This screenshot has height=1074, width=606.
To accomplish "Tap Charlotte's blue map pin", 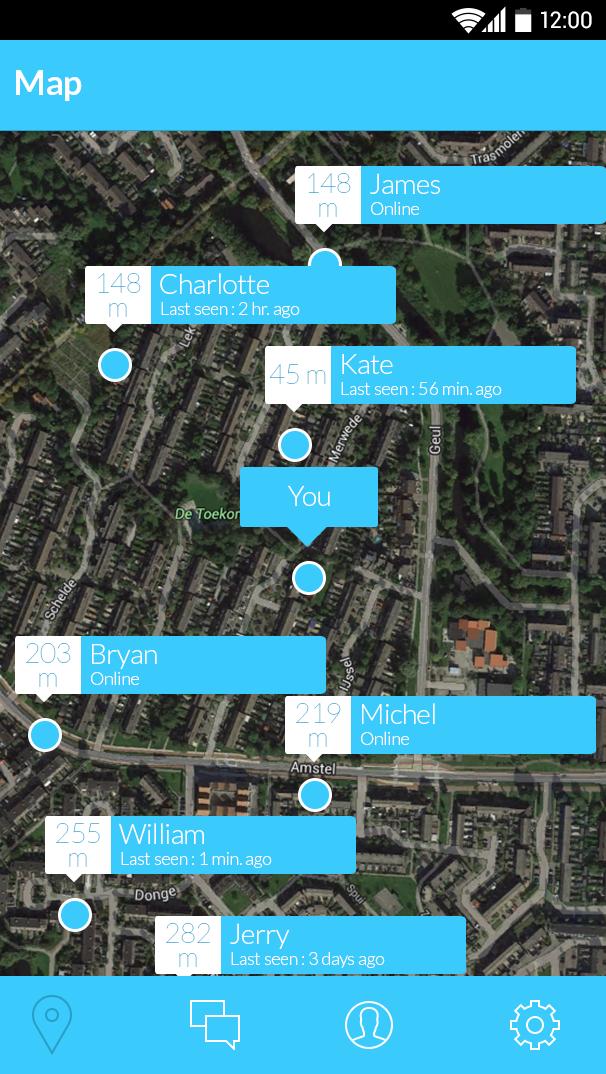I will (x=115, y=365).
